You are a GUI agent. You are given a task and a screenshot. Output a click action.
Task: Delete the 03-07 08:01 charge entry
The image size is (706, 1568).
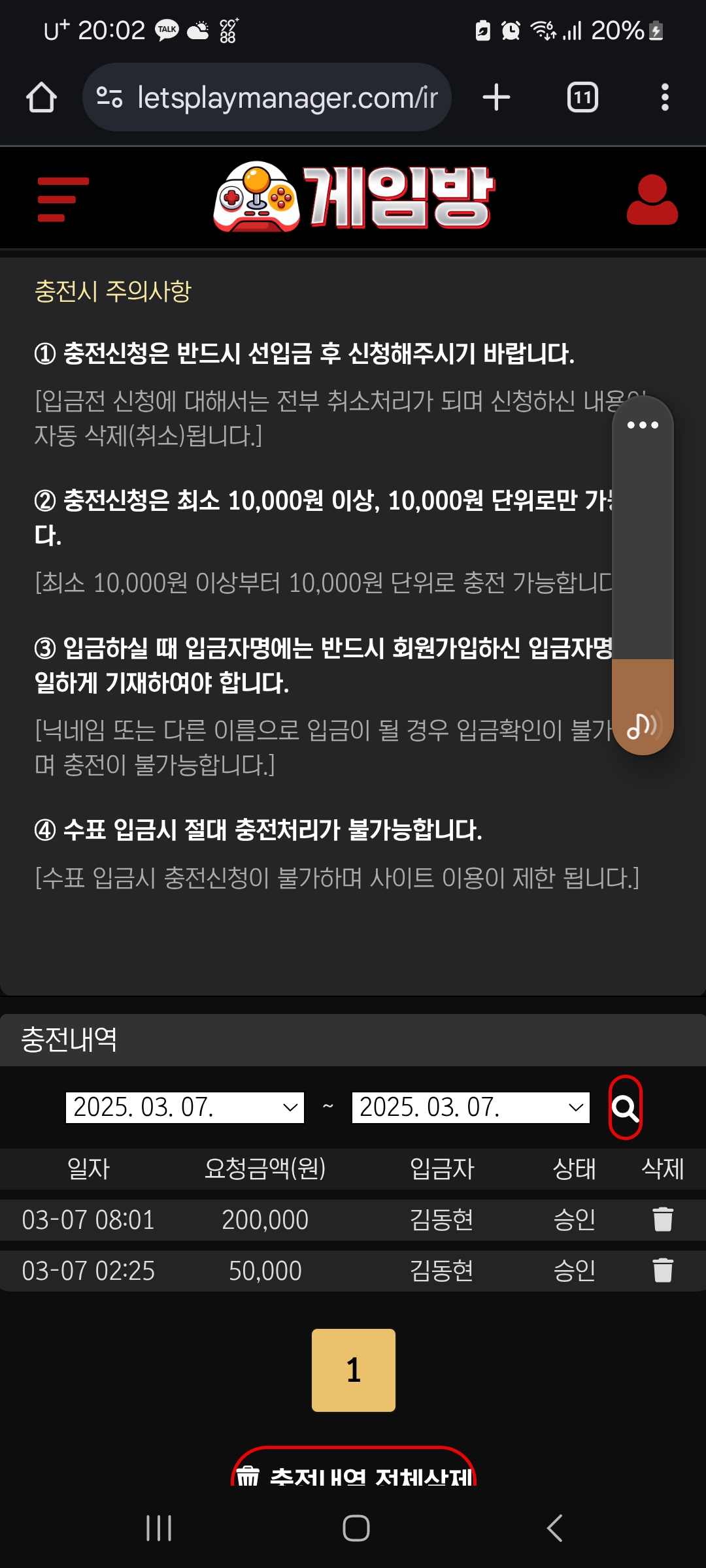662,1219
